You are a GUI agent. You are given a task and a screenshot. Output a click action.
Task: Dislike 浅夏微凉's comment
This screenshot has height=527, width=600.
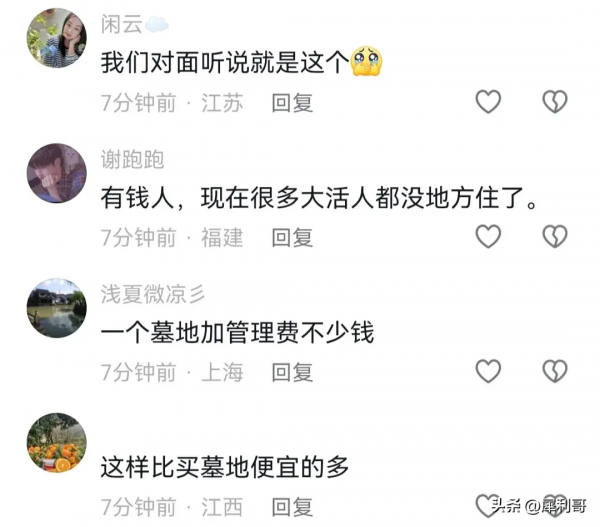tap(554, 372)
